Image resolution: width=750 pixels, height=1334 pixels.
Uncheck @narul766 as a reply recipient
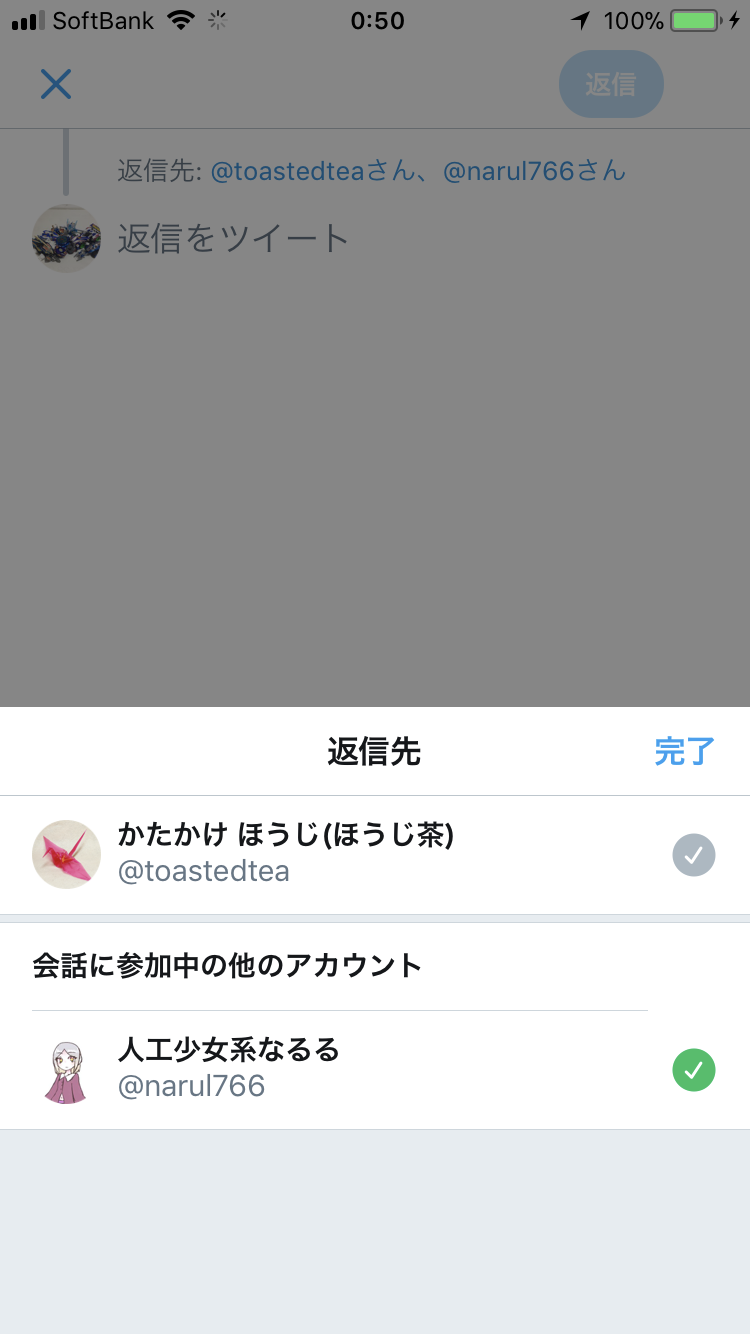click(693, 1070)
